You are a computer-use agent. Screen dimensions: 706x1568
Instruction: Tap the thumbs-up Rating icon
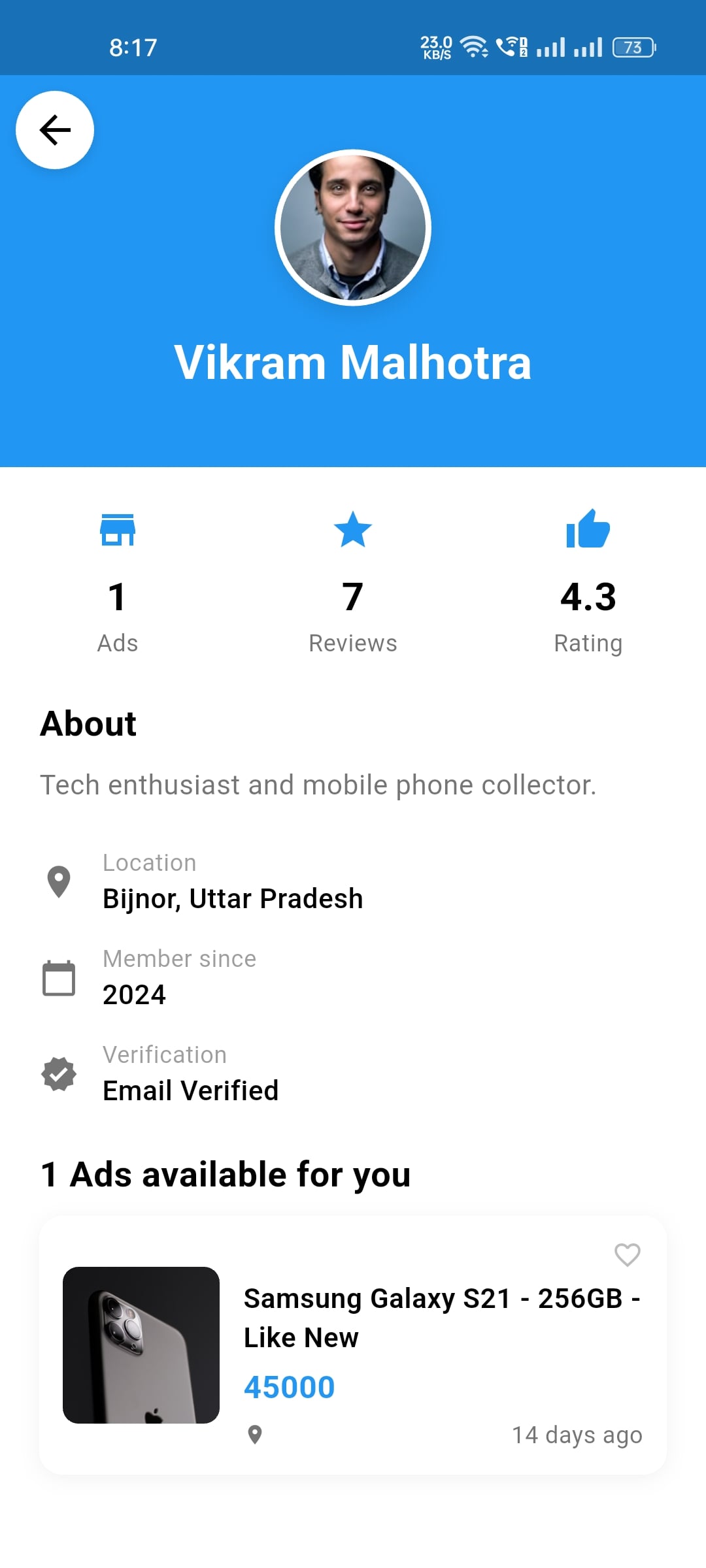tap(588, 531)
